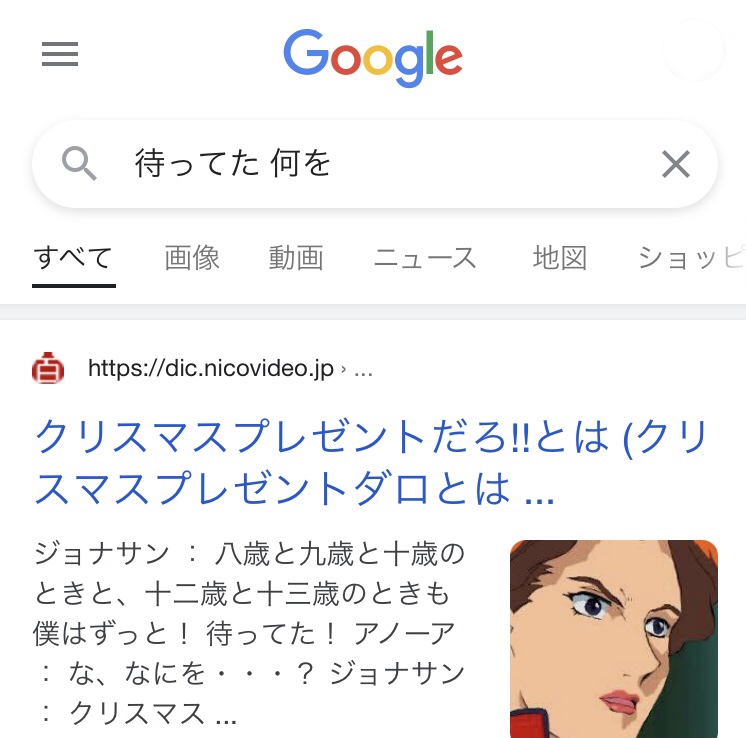
Task: Switch to the 動画 tab
Action: pyautogui.click(x=296, y=258)
